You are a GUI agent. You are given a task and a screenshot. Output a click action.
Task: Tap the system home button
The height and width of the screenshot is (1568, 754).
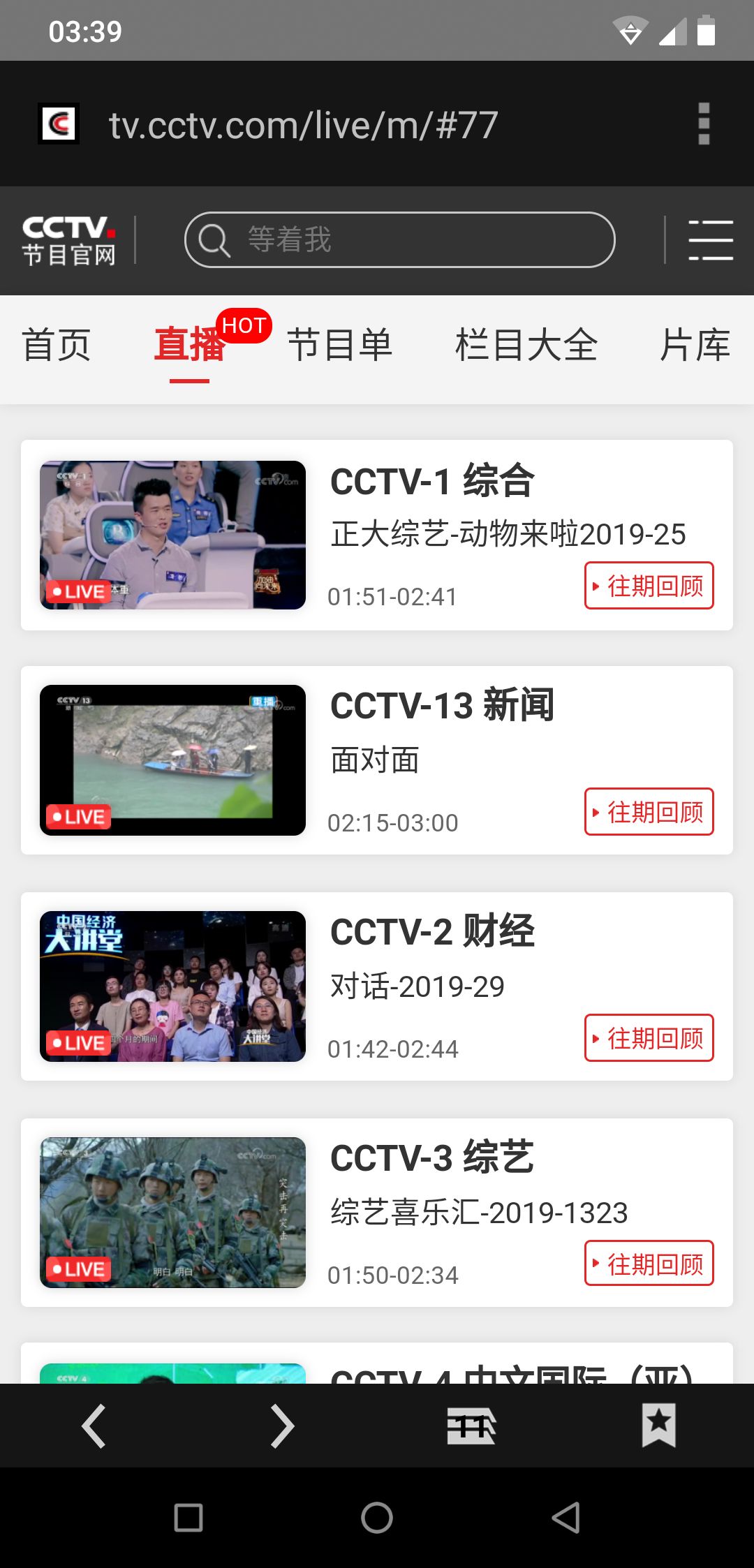[x=377, y=1518]
